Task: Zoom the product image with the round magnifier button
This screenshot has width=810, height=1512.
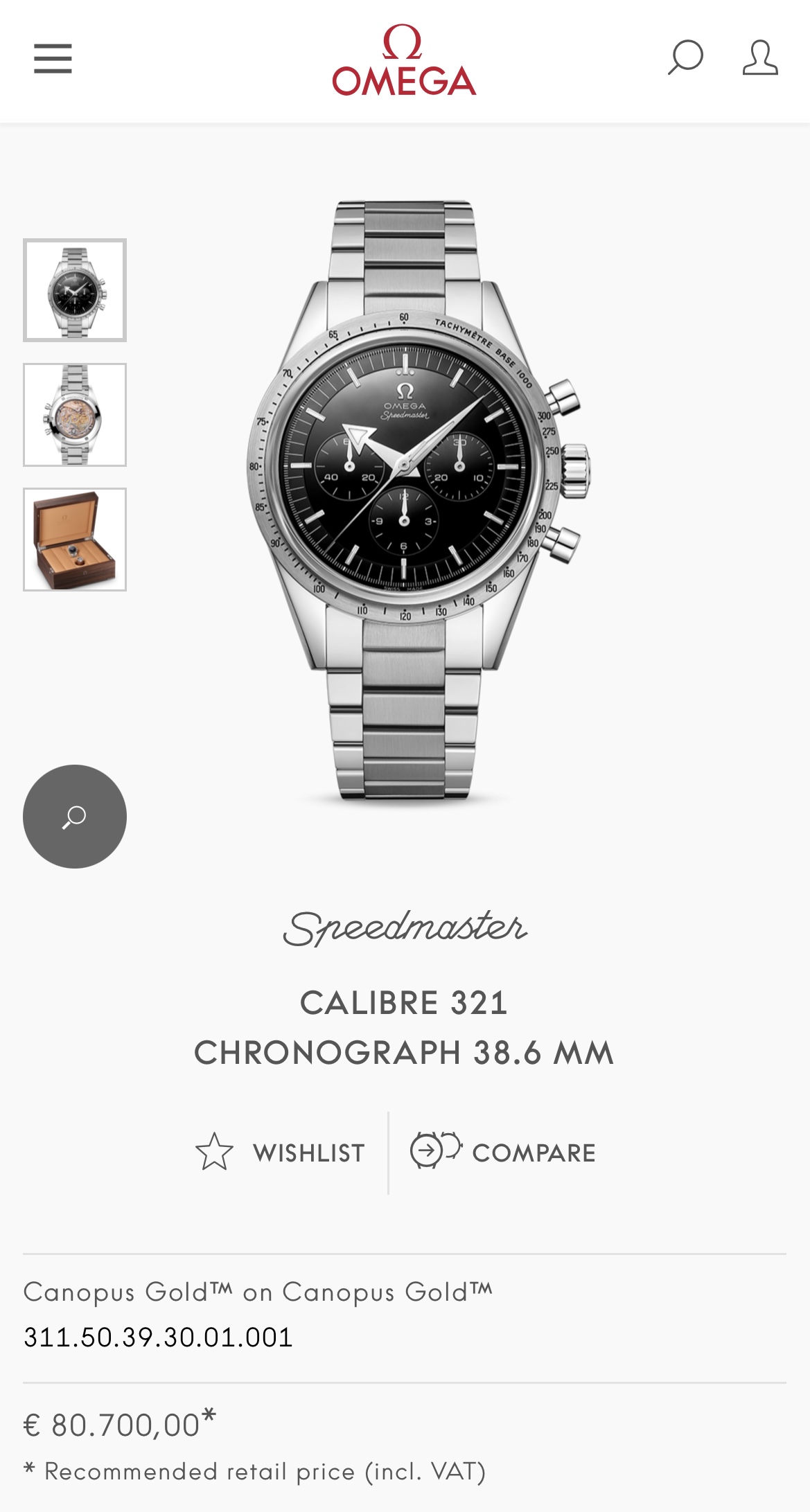Action: pyautogui.click(x=75, y=817)
